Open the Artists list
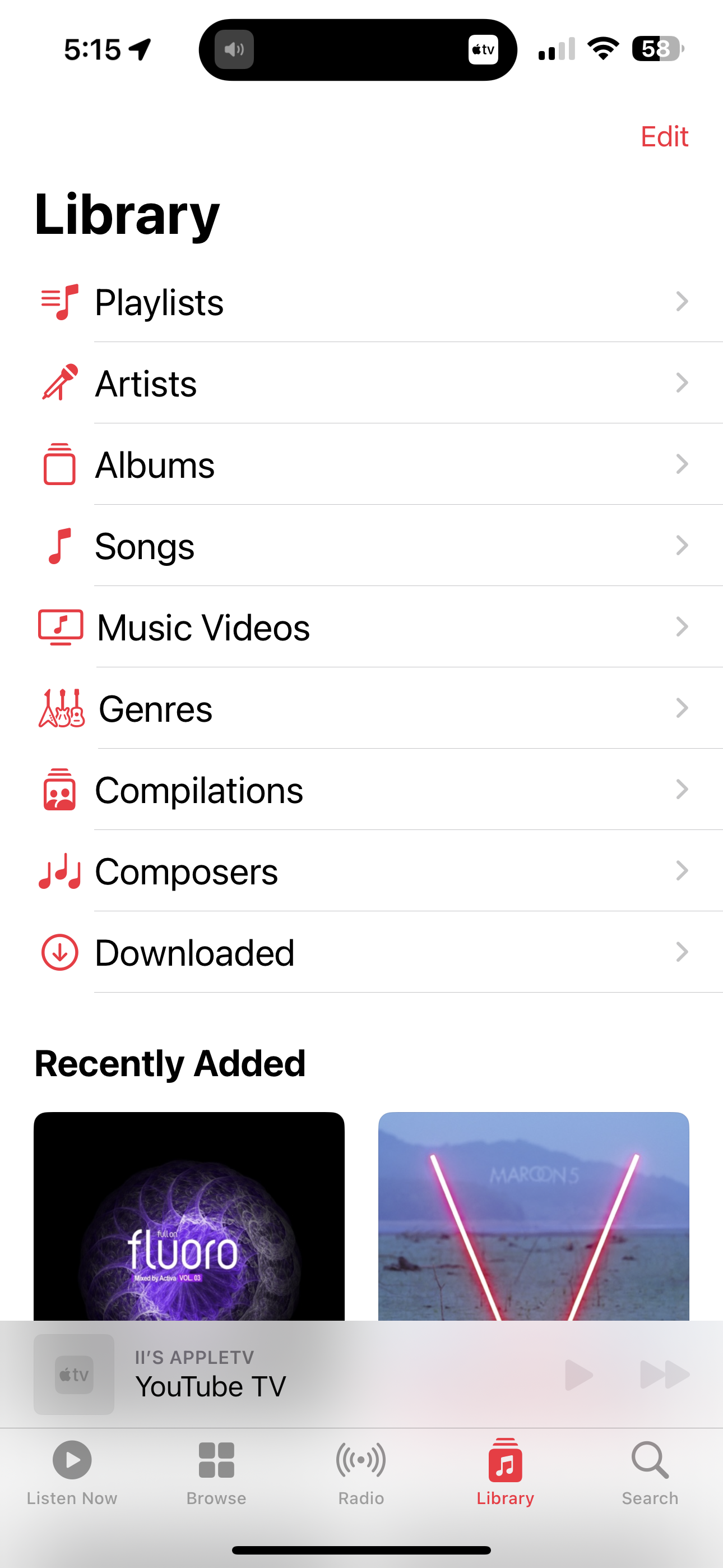Screen dimensions: 723x1568 [x=361, y=384]
